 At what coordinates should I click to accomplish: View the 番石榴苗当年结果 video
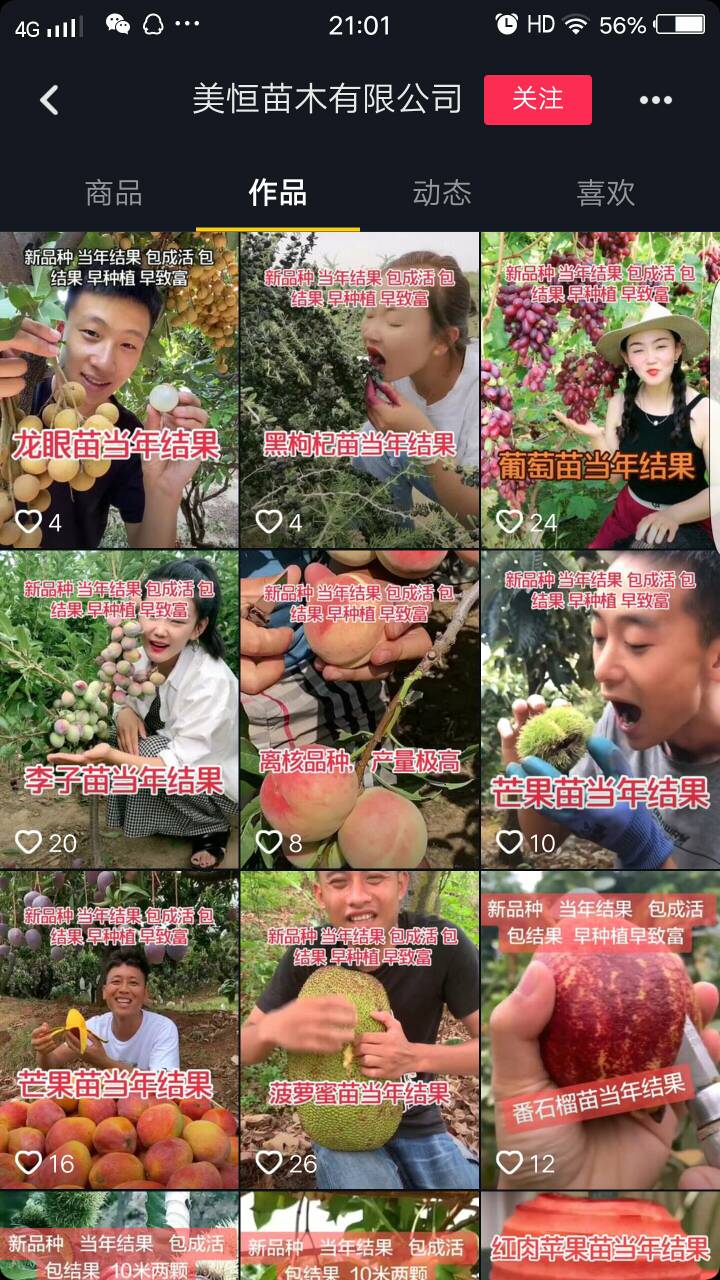601,1030
